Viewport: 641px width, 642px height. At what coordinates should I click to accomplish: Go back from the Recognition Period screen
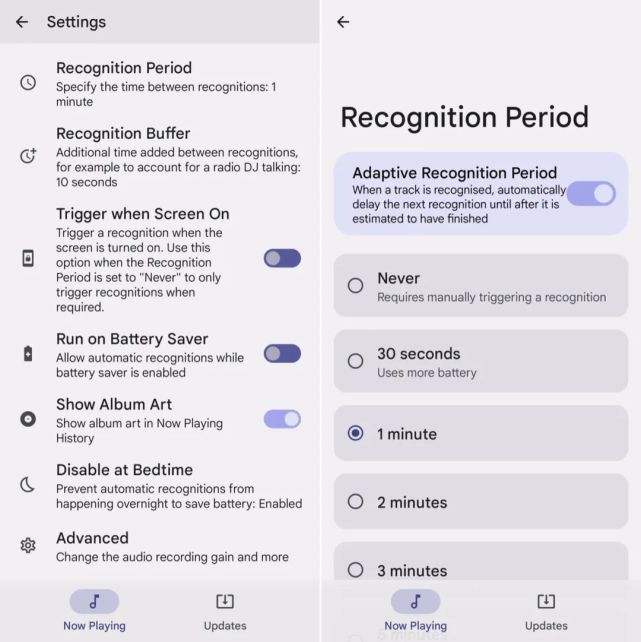tap(343, 22)
